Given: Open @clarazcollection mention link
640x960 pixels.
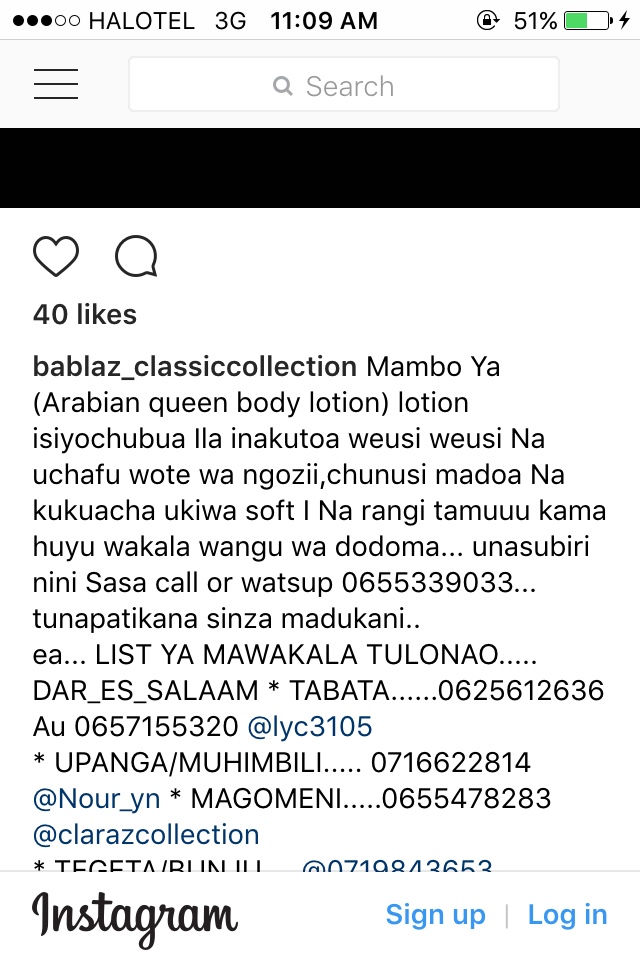Looking at the screenshot, I should pyautogui.click(x=146, y=834).
